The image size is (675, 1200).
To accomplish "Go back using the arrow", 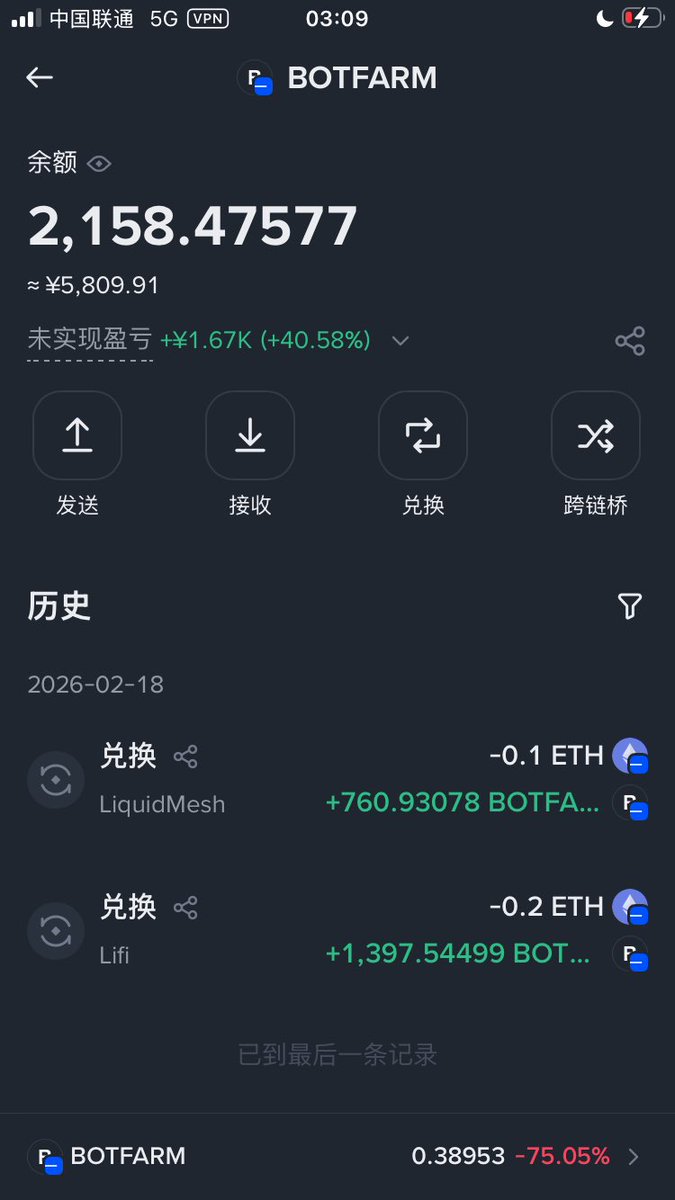I will click(40, 78).
